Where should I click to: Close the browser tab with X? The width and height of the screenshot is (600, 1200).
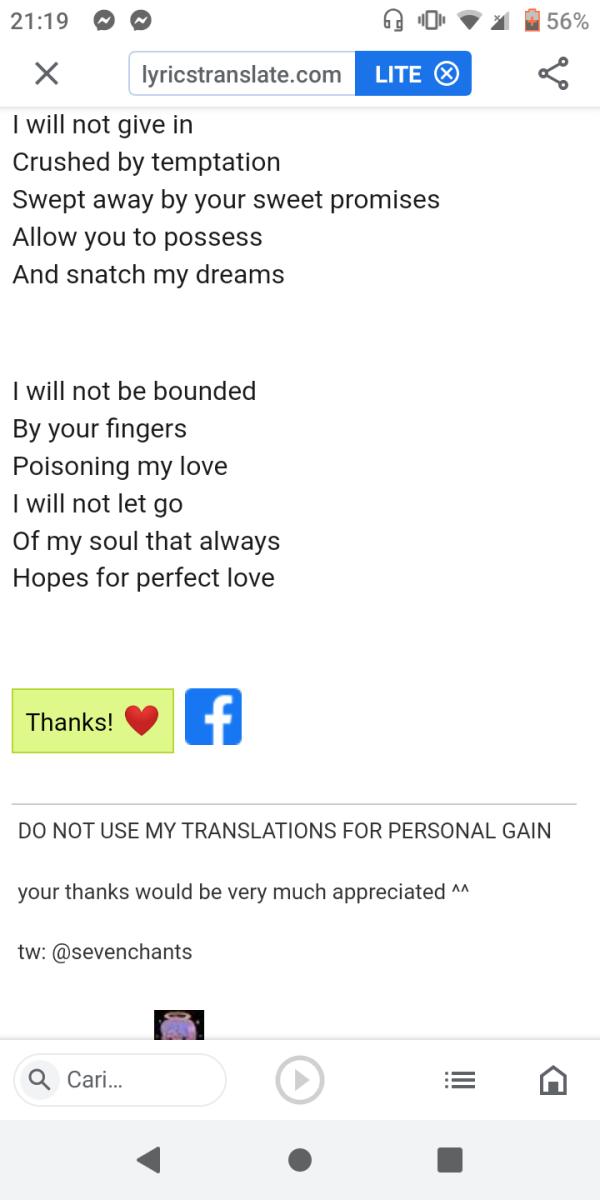click(x=46, y=74)
